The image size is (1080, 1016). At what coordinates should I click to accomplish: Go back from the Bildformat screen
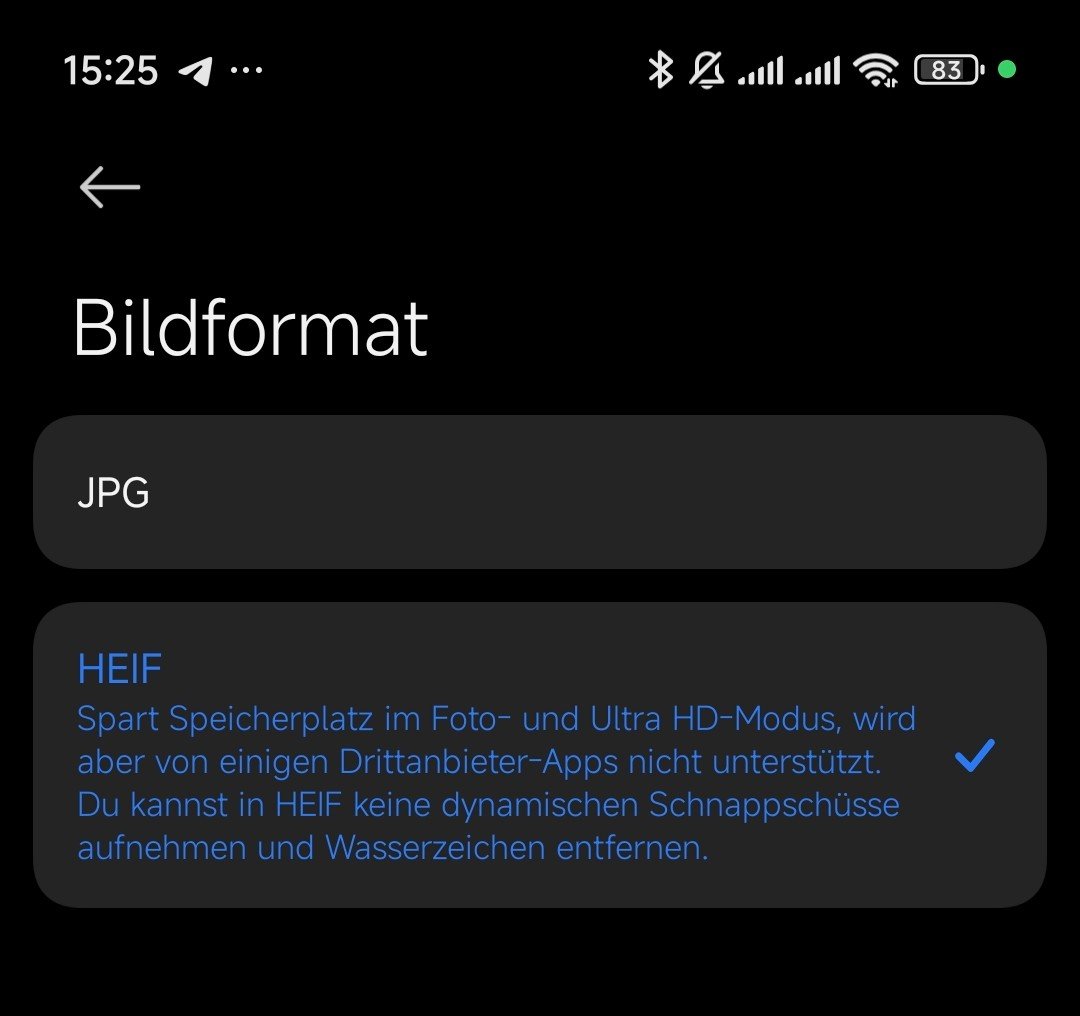(110, 187)
